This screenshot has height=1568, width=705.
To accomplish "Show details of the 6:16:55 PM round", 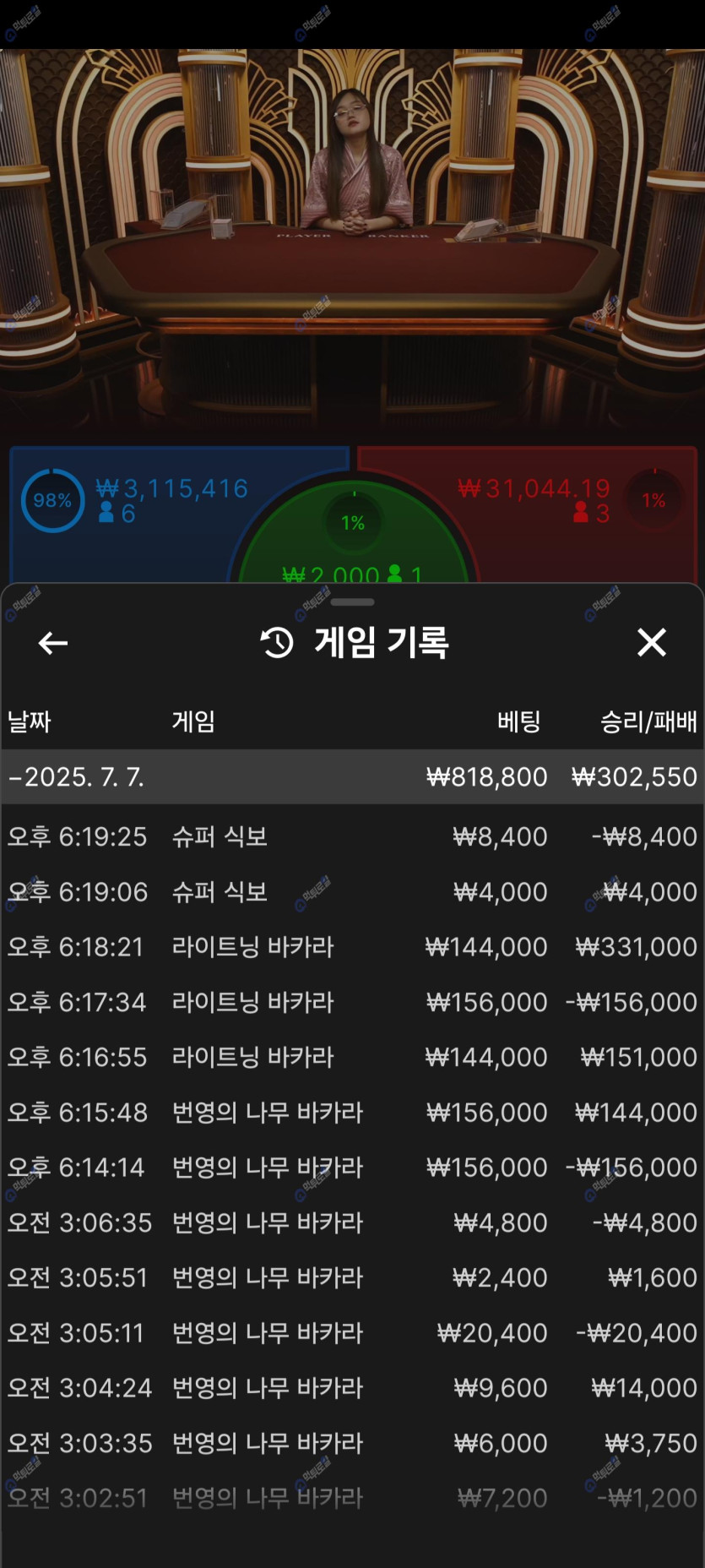I will (x=352, y=1057).
